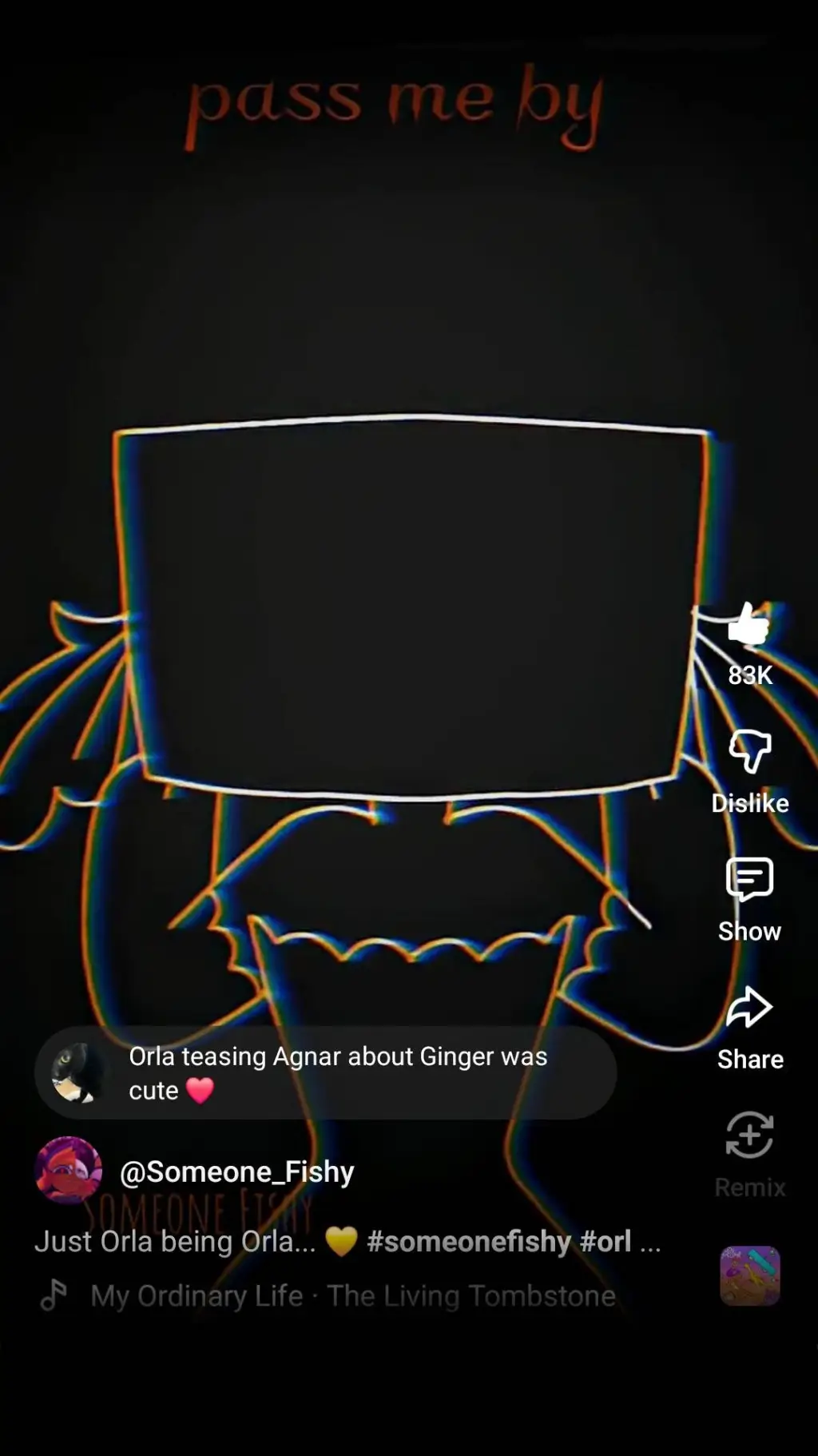Open @Someone_Fishy channel name
The width and height of the screenshot is (818, 1456).
[x=236, y=1172]
